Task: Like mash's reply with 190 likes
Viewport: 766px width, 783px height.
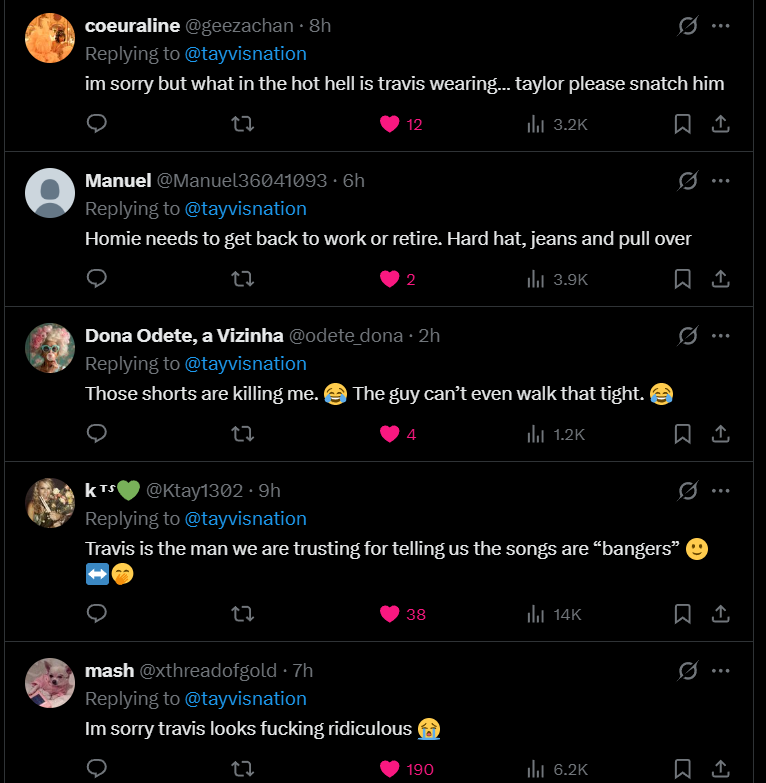Action: pos(390,769)
